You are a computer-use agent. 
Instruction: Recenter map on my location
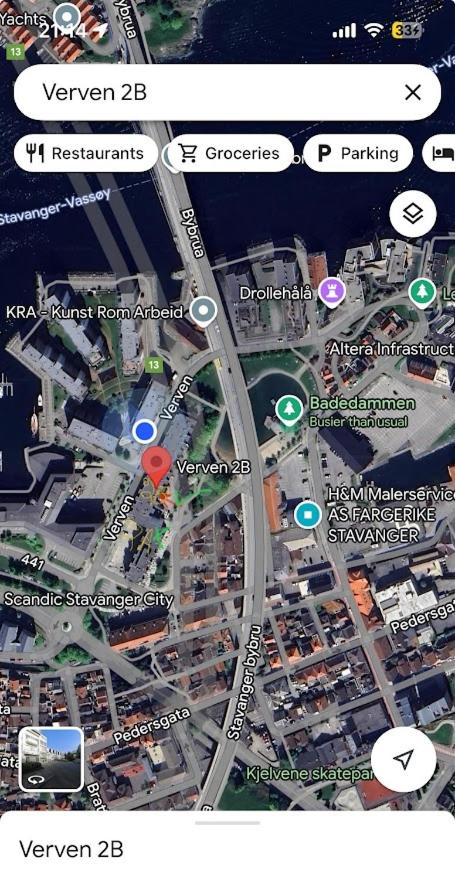click(403, 760)
